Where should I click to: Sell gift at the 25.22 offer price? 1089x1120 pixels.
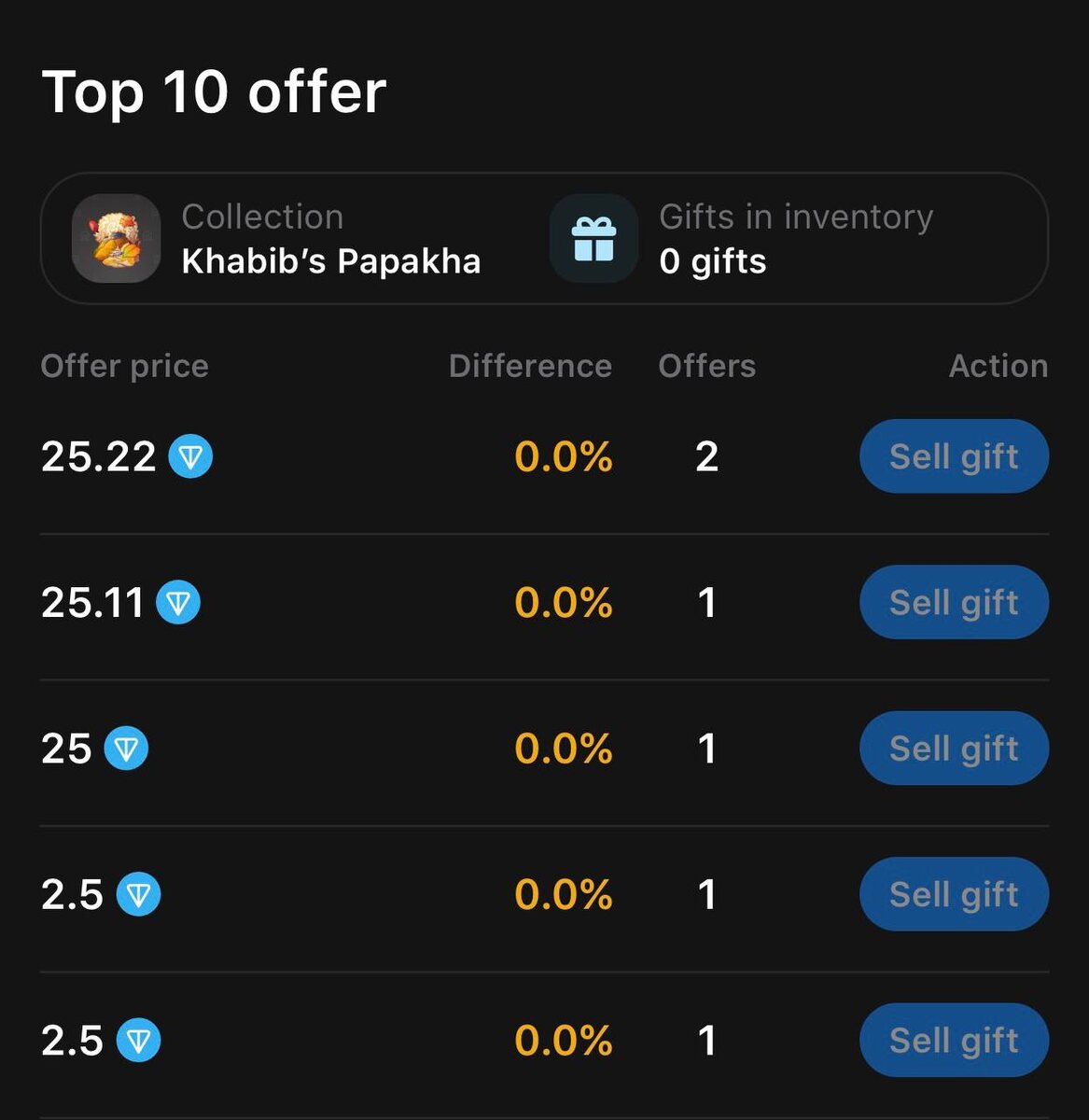coord(954,456)
